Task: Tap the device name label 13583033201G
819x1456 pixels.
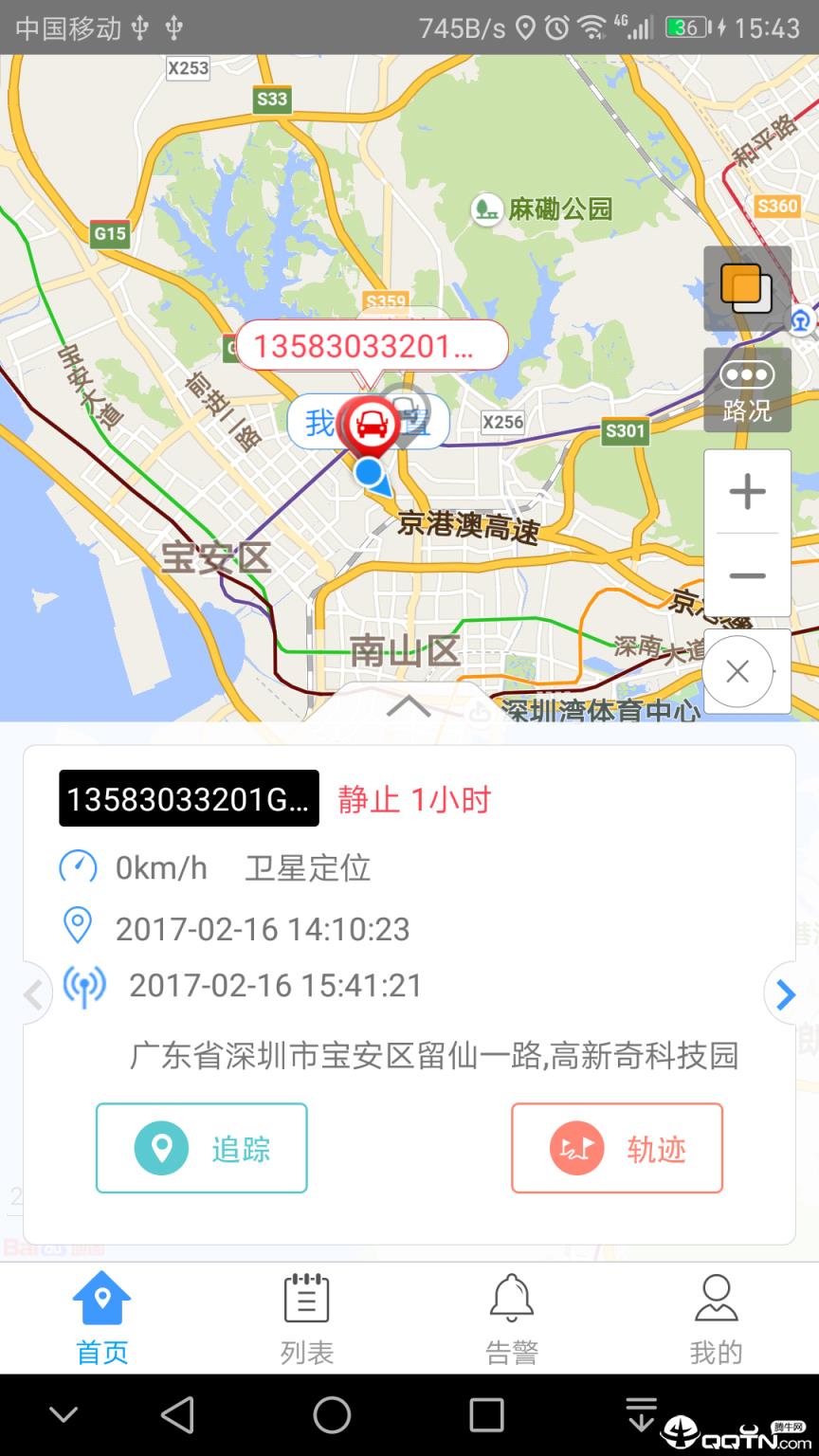Action: coord(188,799)
